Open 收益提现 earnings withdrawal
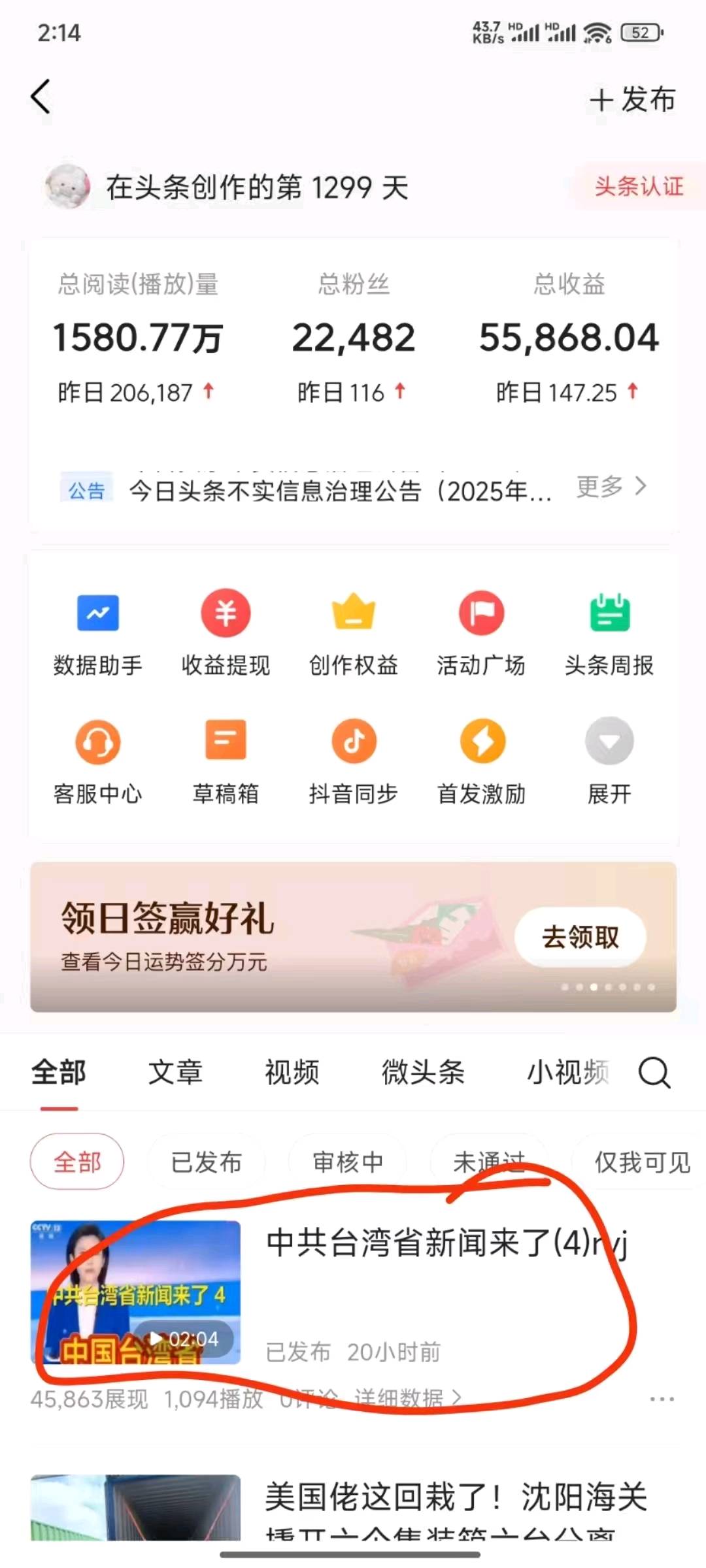The width and height of the screenshot is (706, 1568). click(226, 630)
